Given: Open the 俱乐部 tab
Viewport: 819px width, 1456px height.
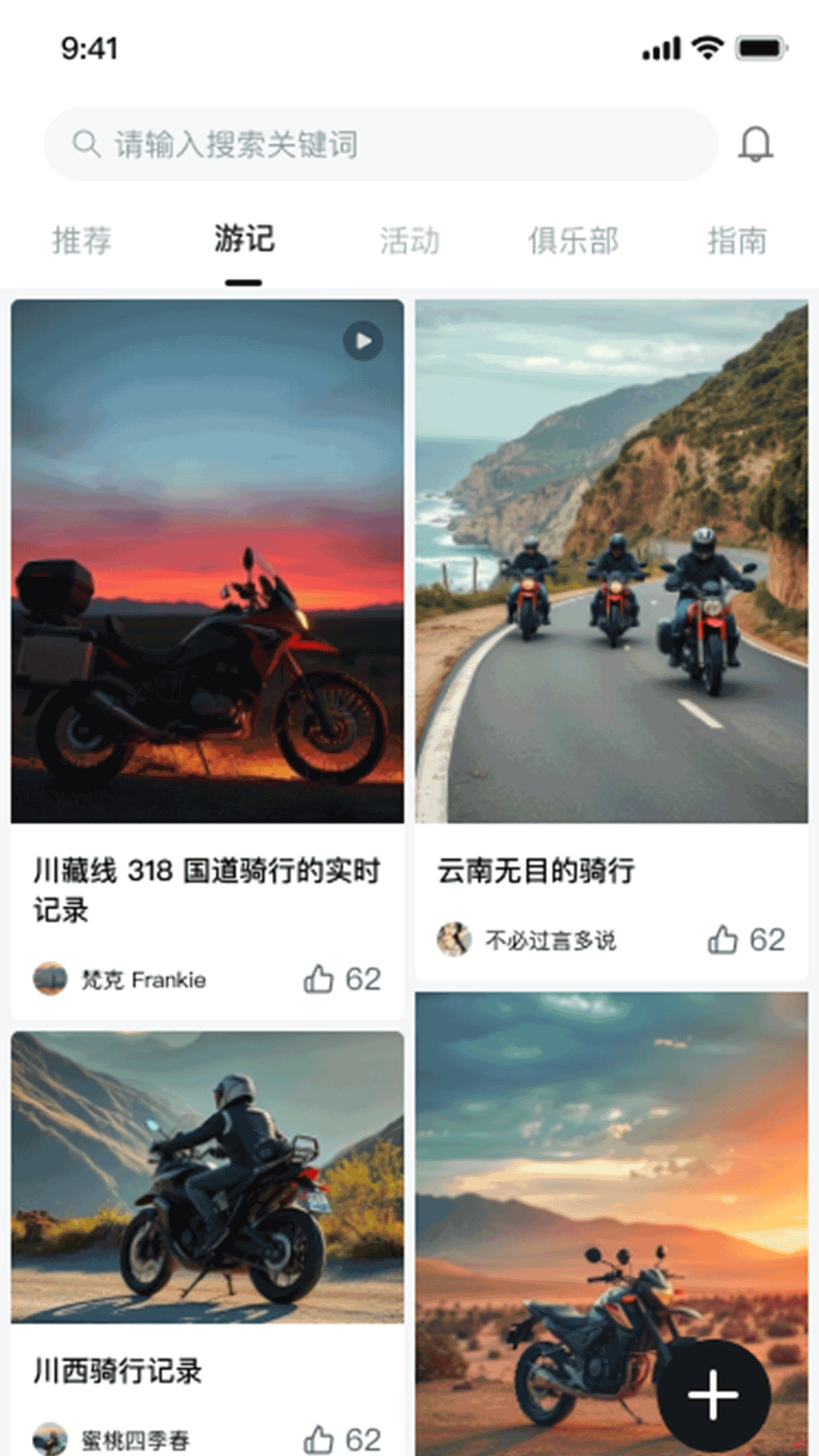Looking at the screenshot, I should click(574, 241).
